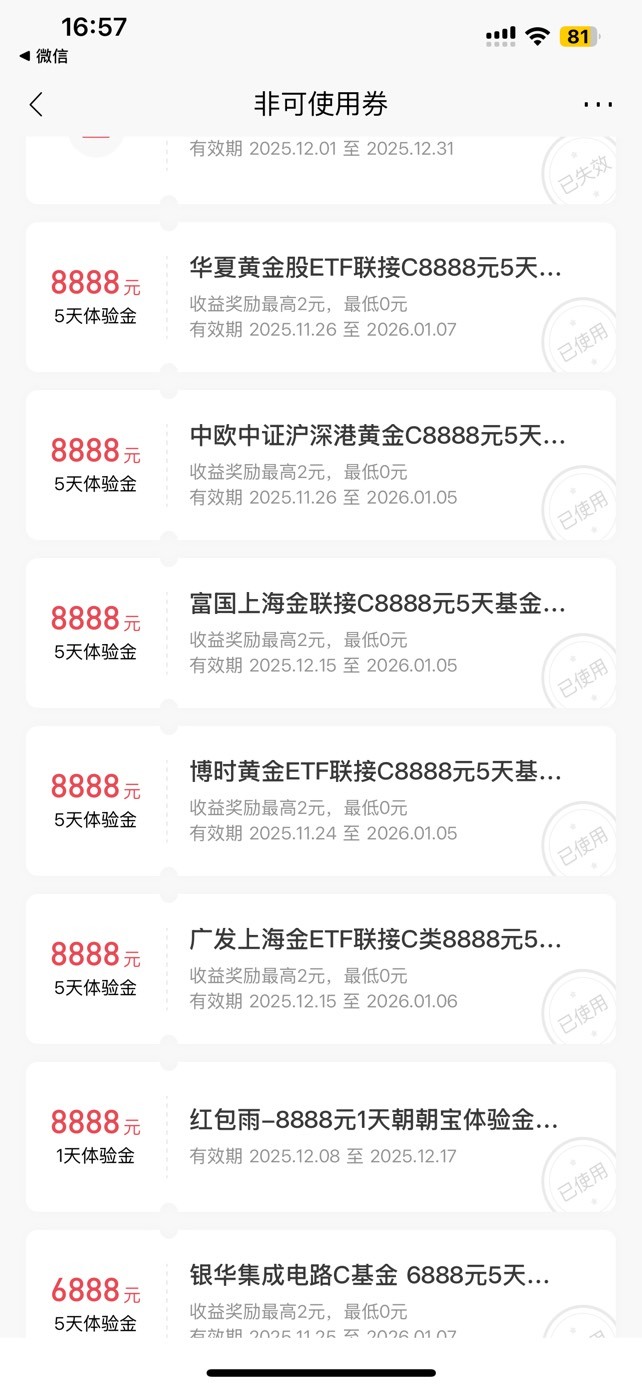
Task: Open the 红包雨 朝朝宝体验金 coupon card
Action: (x=320, y=1137)
